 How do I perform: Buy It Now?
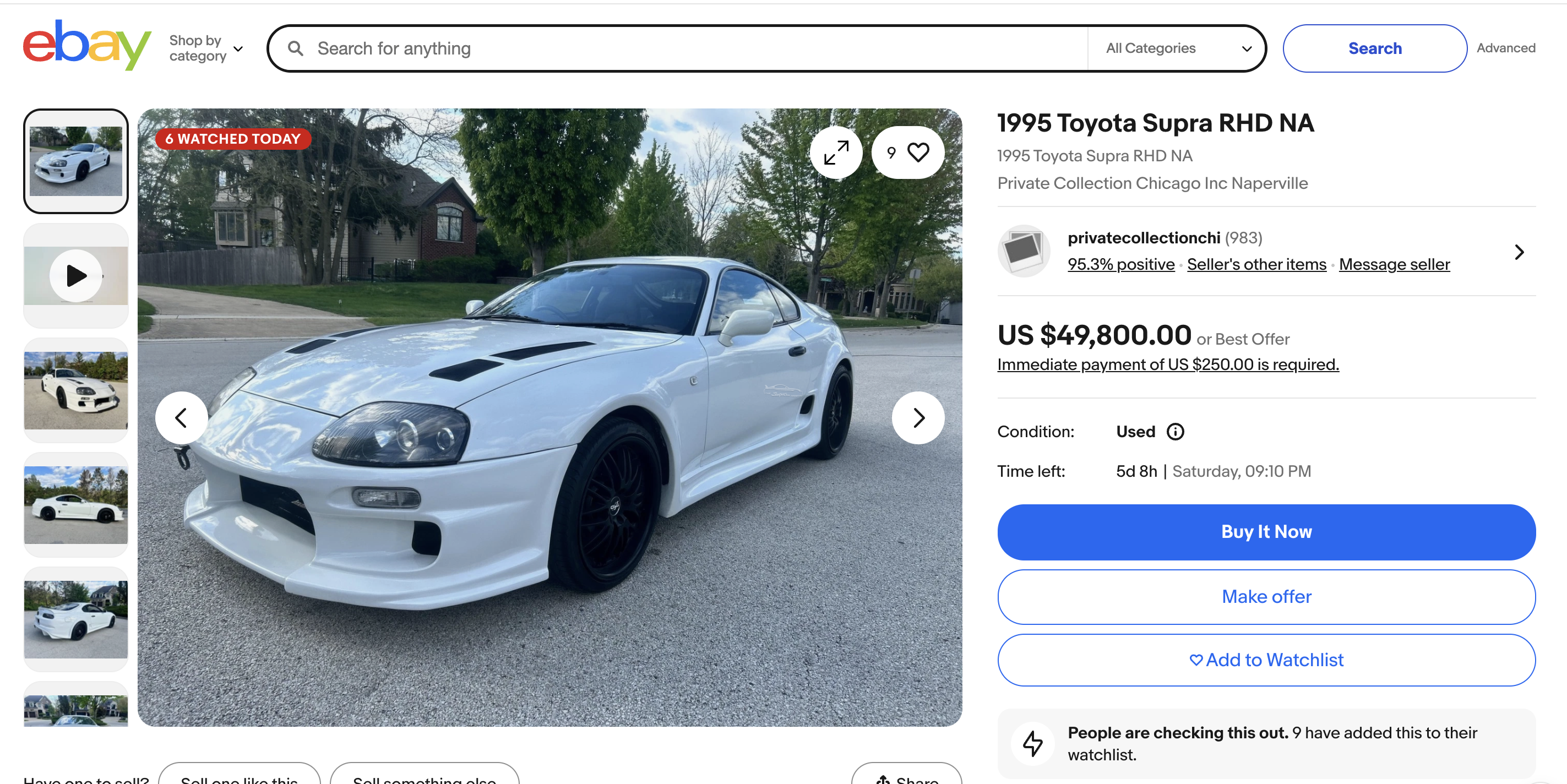point(1266,532)
